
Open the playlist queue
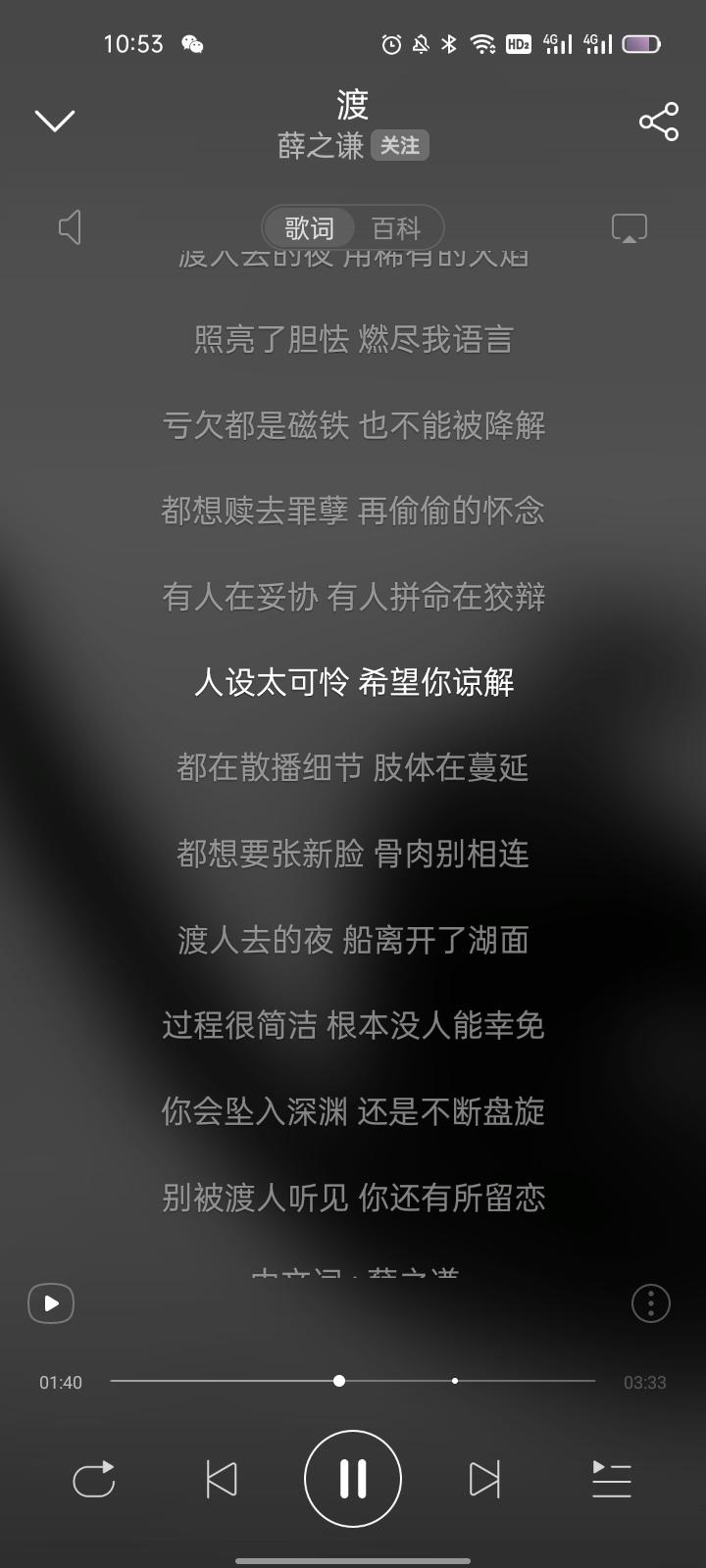611,1479
